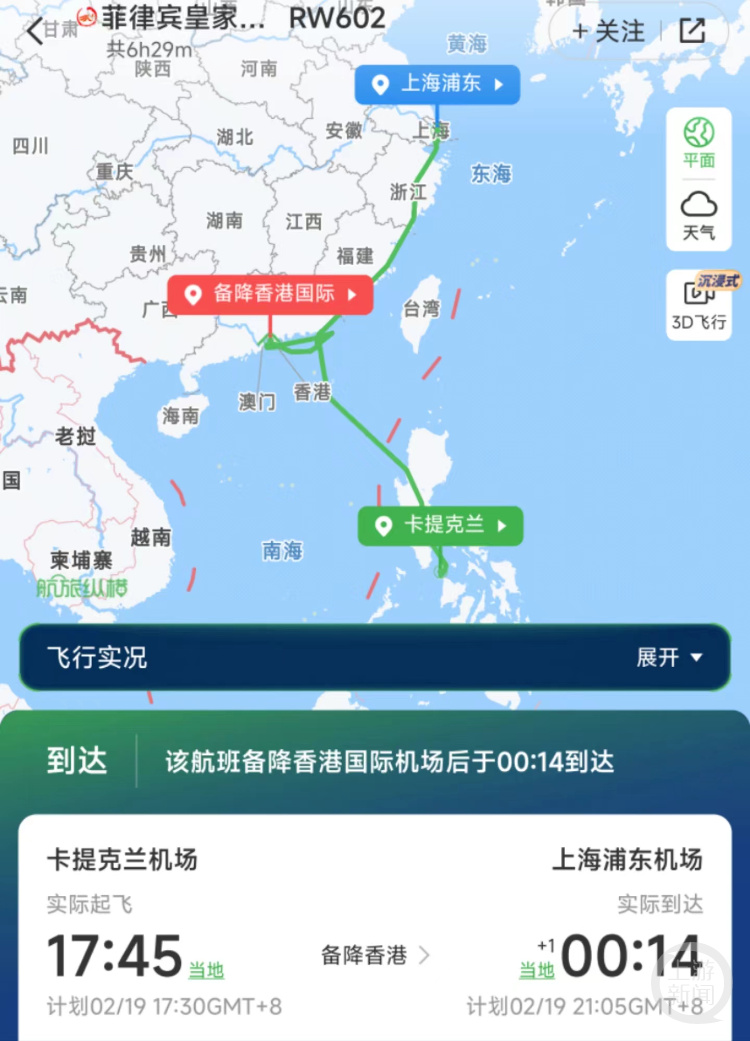Expand 飞行实况 panel with 展开
This screenshot has height=1041, width=750.
click(670, 657)
